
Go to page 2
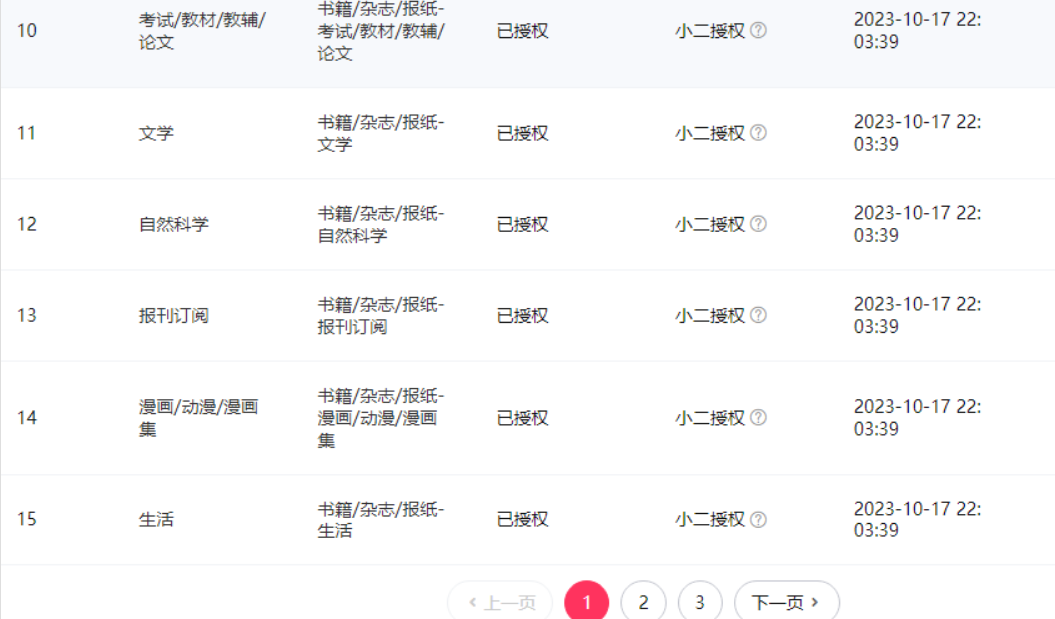643,602
